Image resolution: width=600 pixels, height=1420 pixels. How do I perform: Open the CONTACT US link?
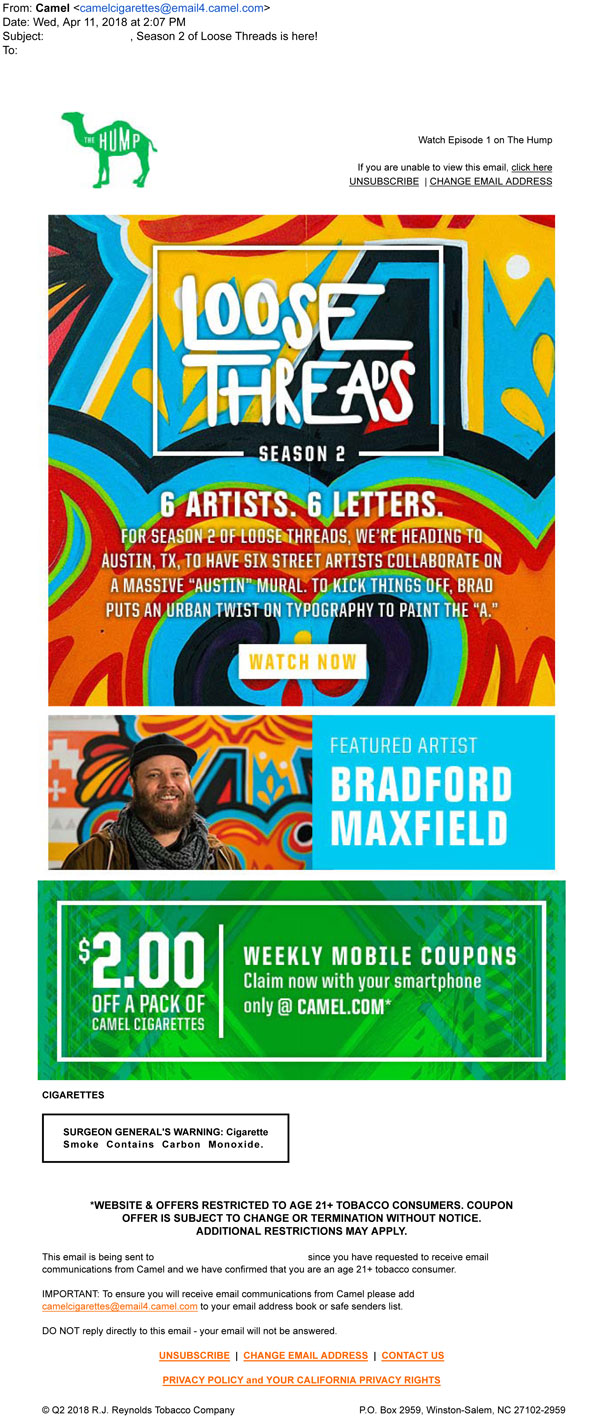coord(412,1356)
